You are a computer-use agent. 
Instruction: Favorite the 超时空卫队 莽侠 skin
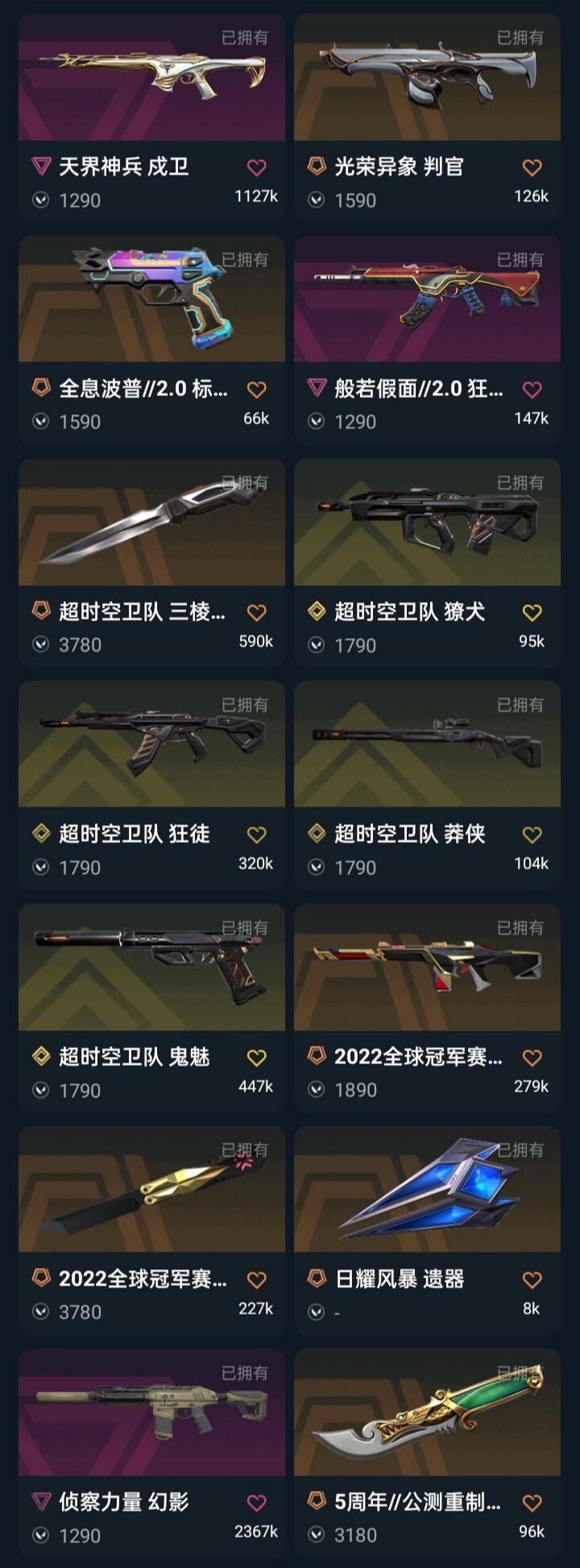[532, 835]
